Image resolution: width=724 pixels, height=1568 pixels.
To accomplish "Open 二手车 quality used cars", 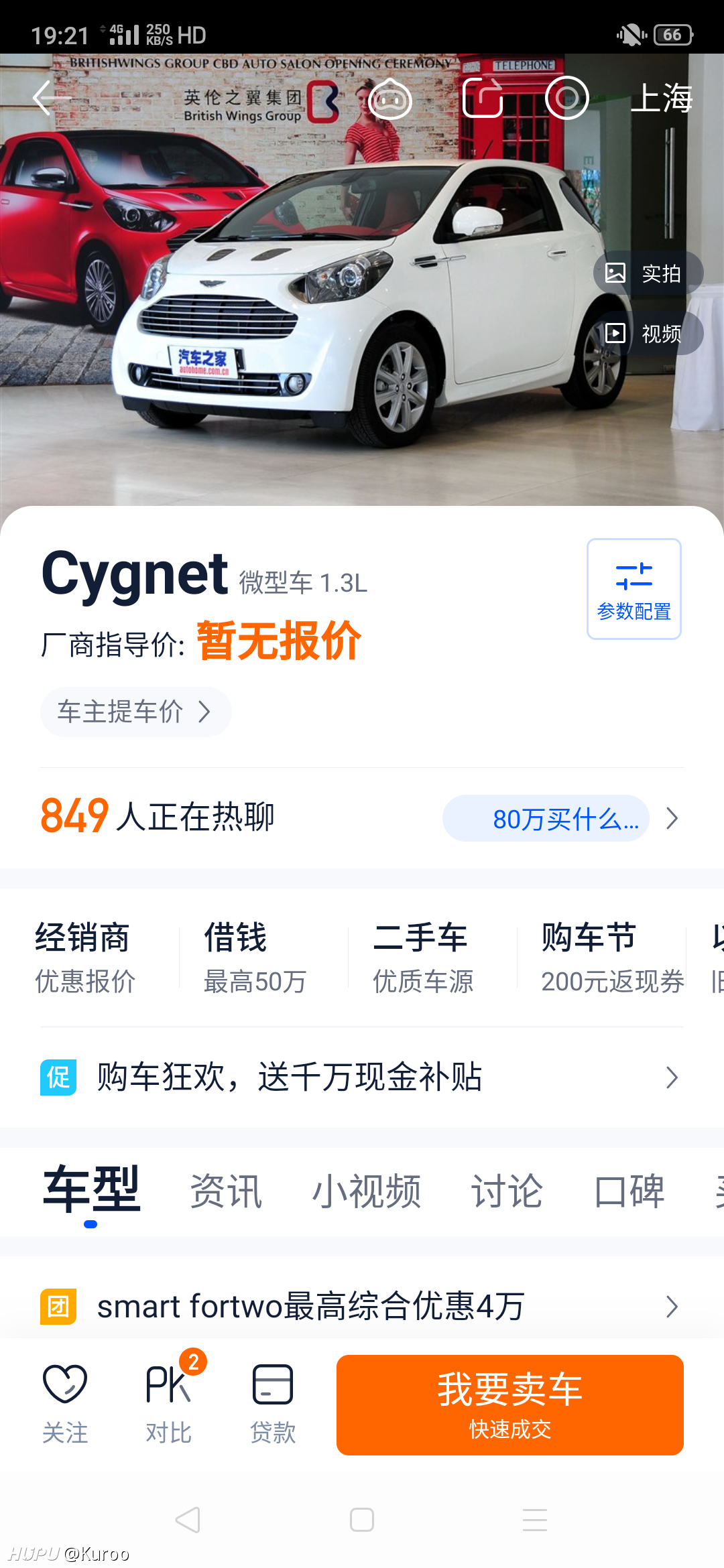I will (x=423, y=957).
